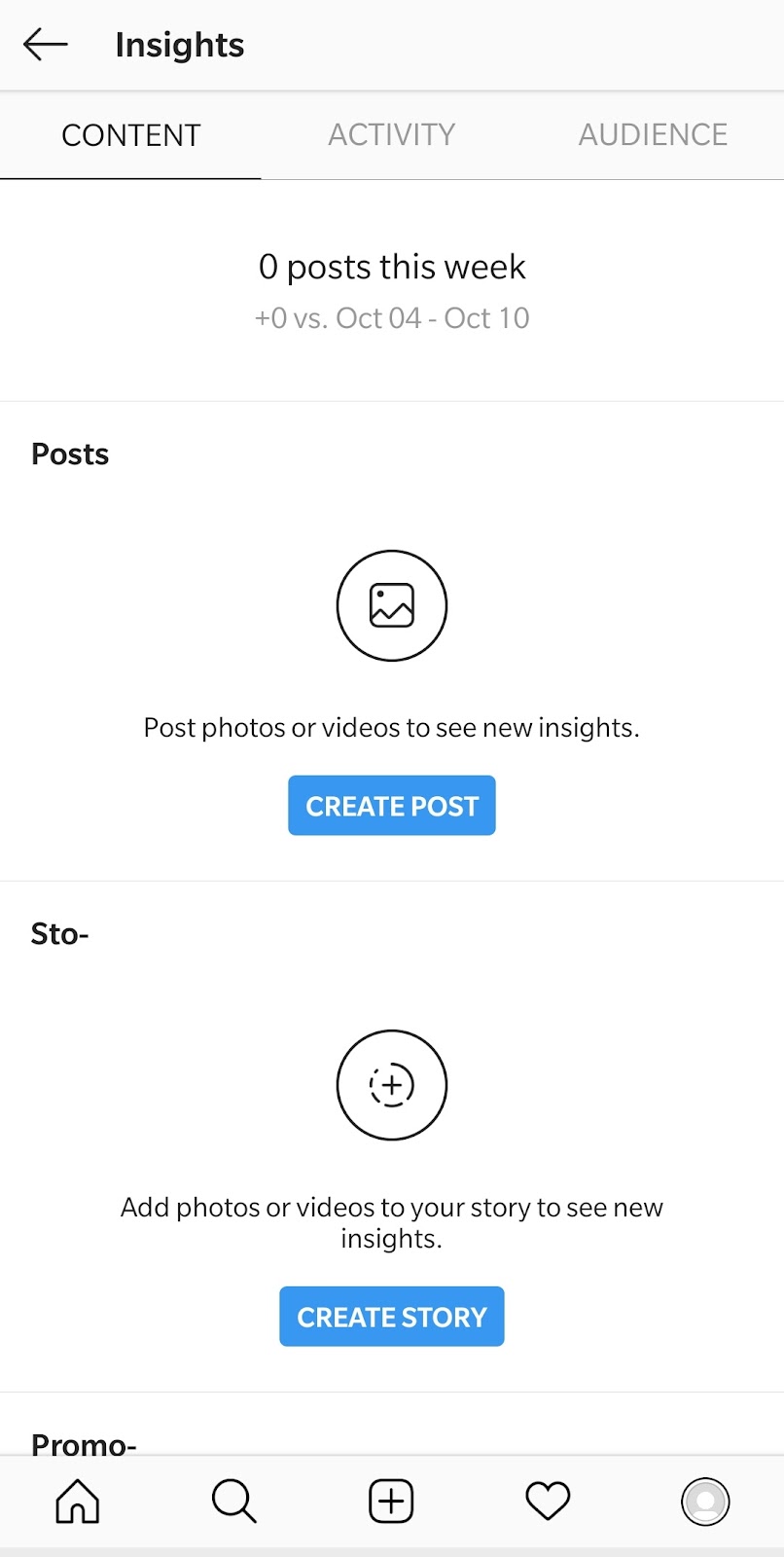Tap the Create Post button

(x=391, y=806)
